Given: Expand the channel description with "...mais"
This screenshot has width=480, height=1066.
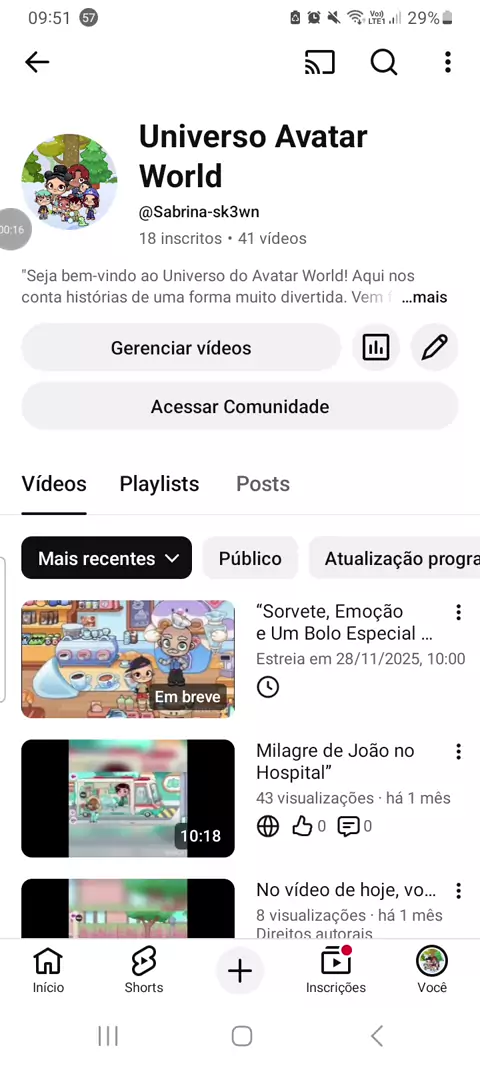Looking at the screenshot, I should pyautogui.click(x=424, y=297).
